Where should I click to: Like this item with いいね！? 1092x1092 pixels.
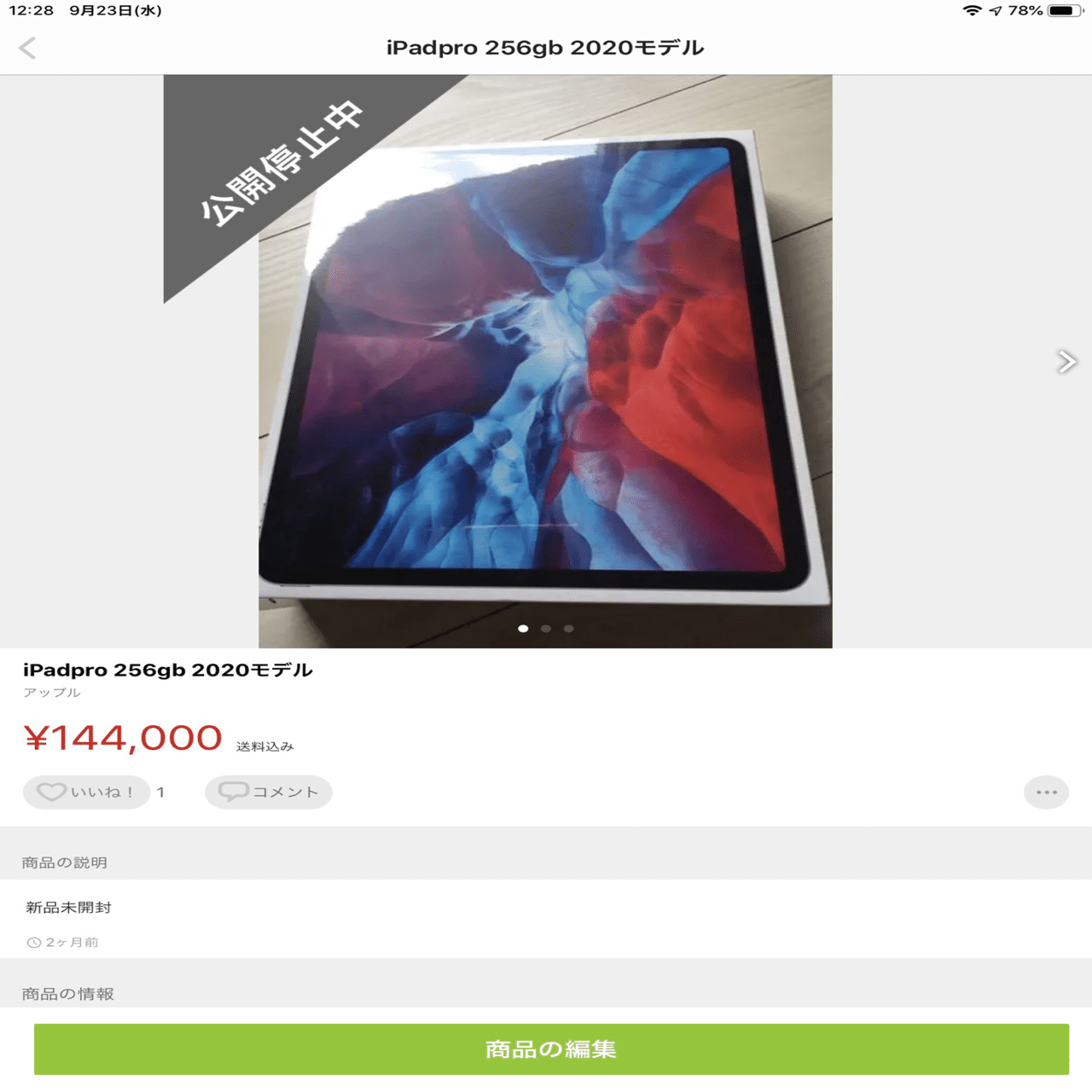(x=86, y=793)
